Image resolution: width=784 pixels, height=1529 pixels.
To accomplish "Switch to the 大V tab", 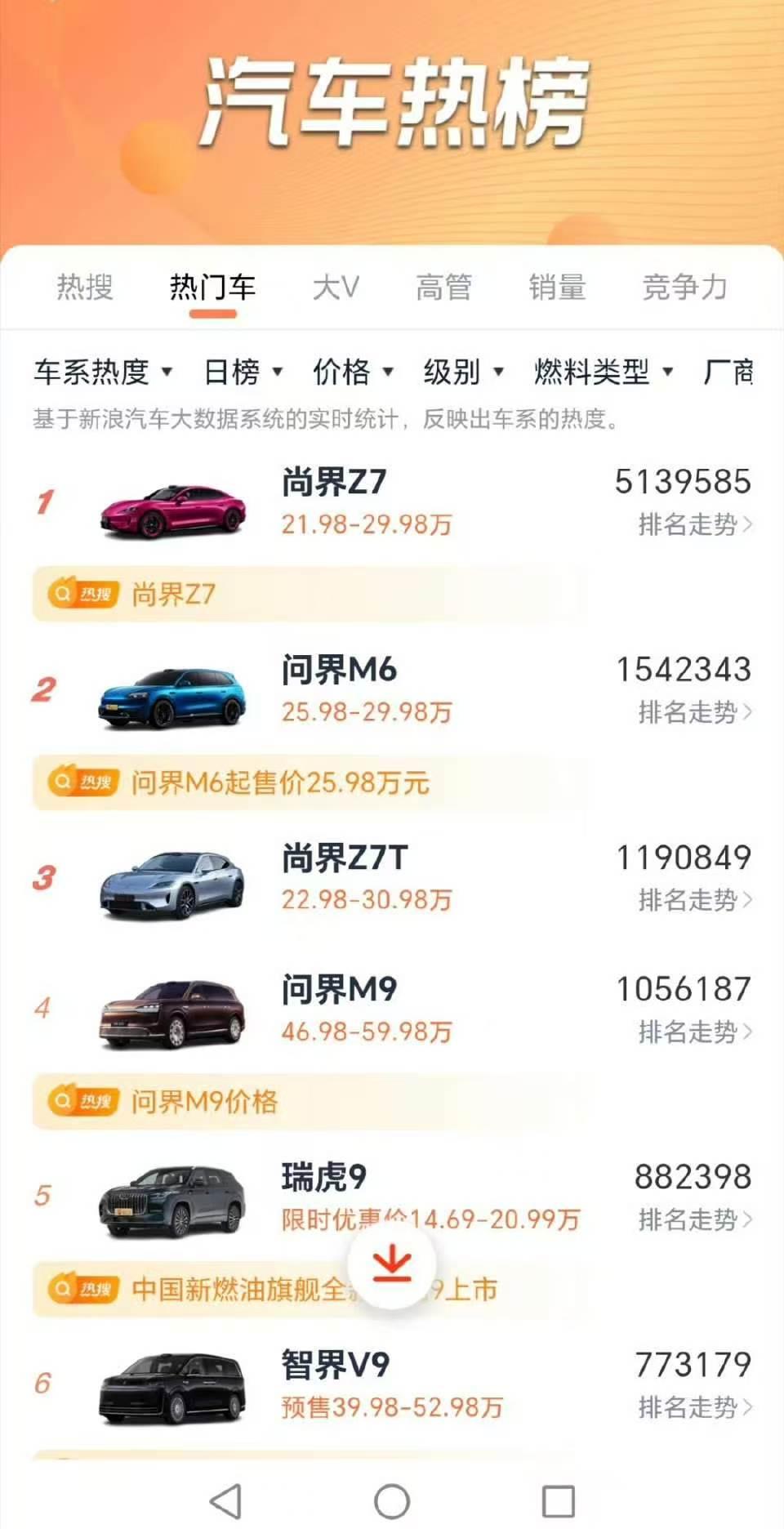I will (336, 288).
